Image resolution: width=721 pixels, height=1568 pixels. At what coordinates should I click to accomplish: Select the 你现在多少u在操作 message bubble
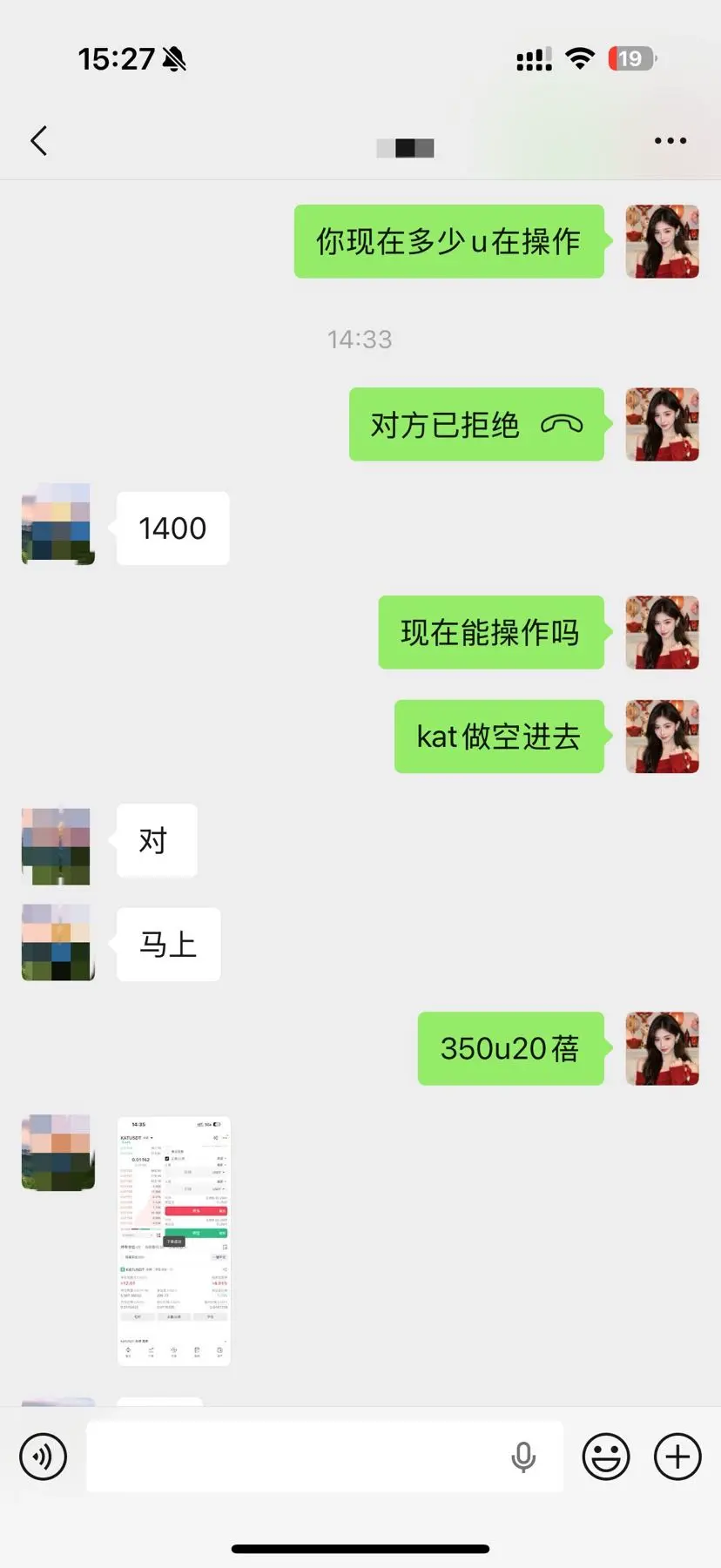point(449,242)
